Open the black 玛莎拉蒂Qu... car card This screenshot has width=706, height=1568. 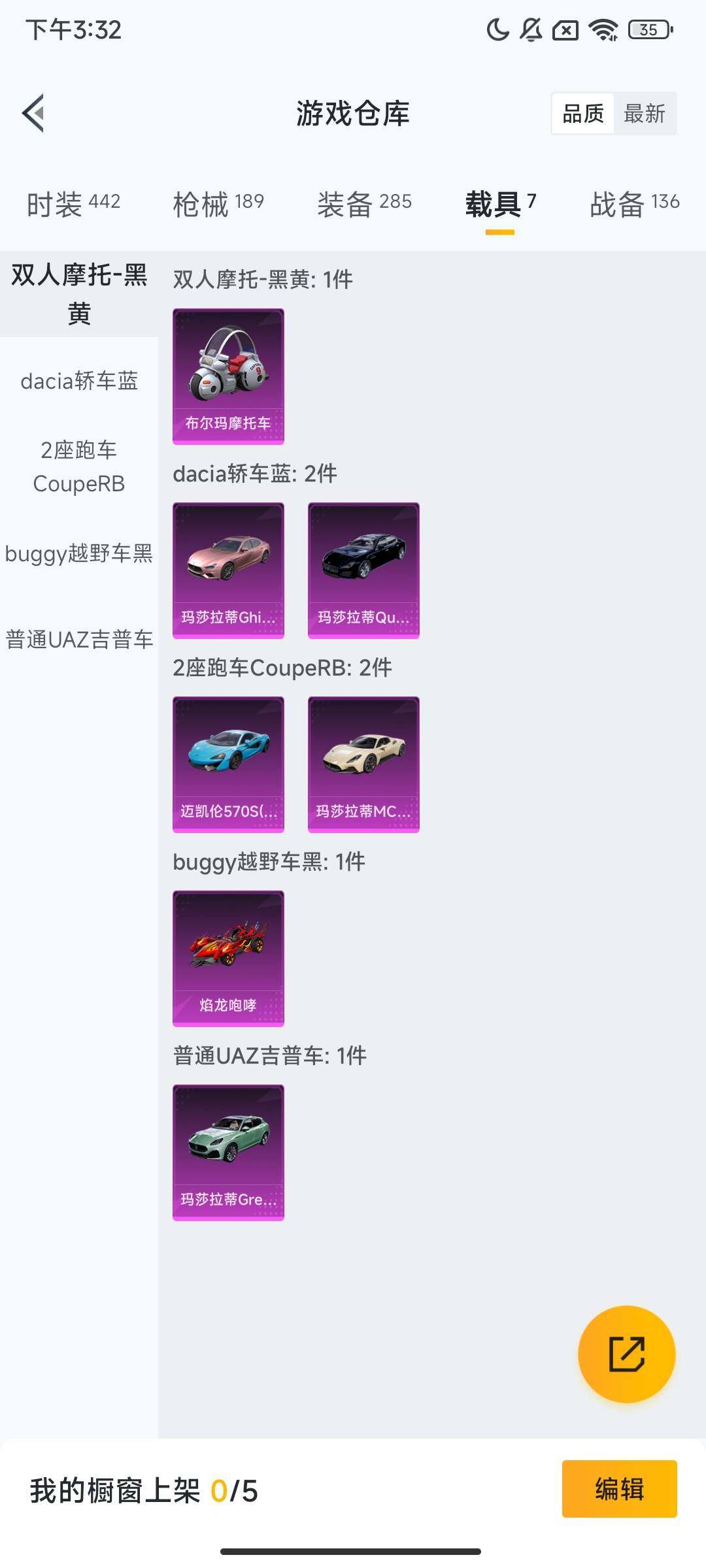coord(363,570)
